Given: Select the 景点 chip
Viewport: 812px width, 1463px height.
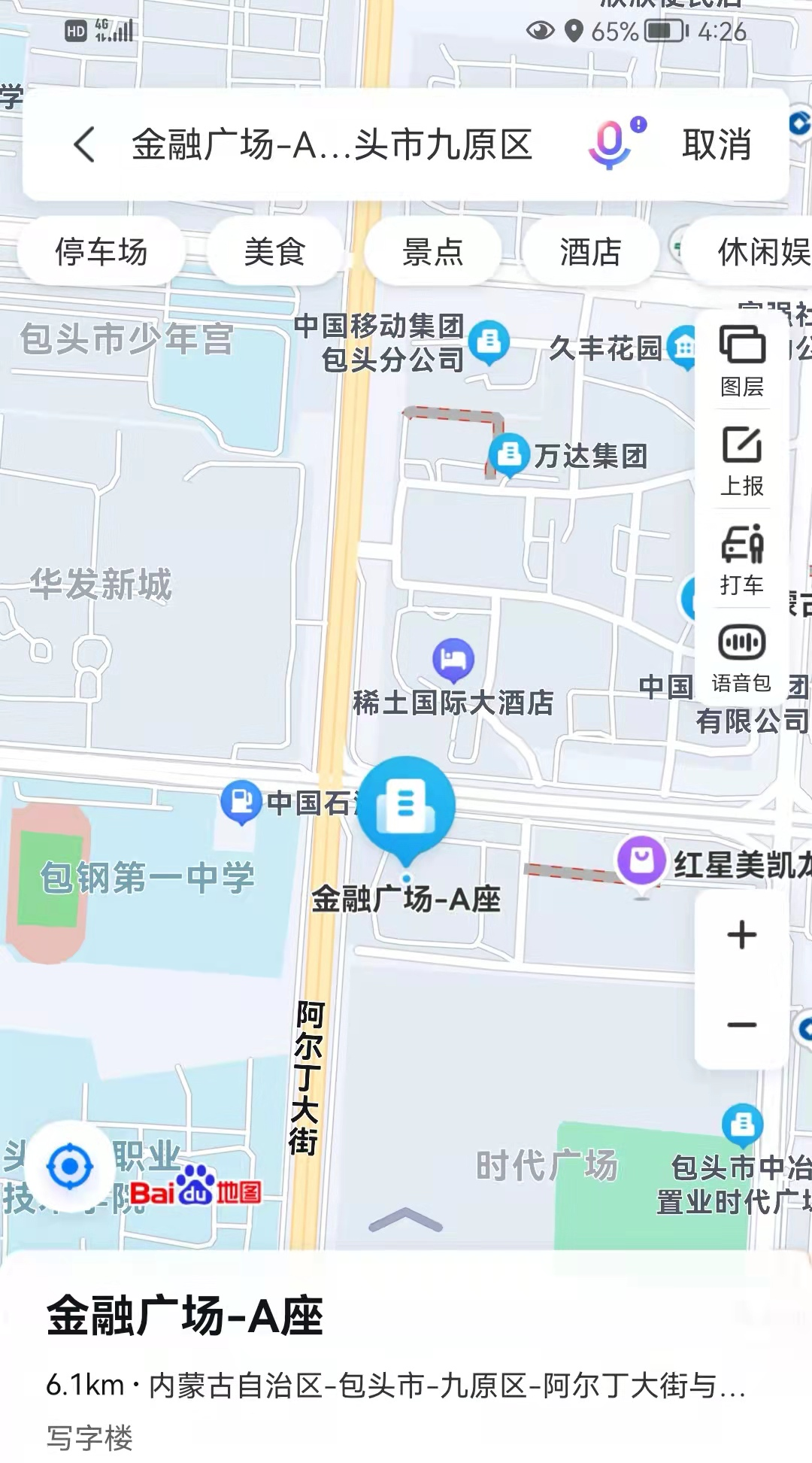Looking at the screenshot, I should point(432,251).
